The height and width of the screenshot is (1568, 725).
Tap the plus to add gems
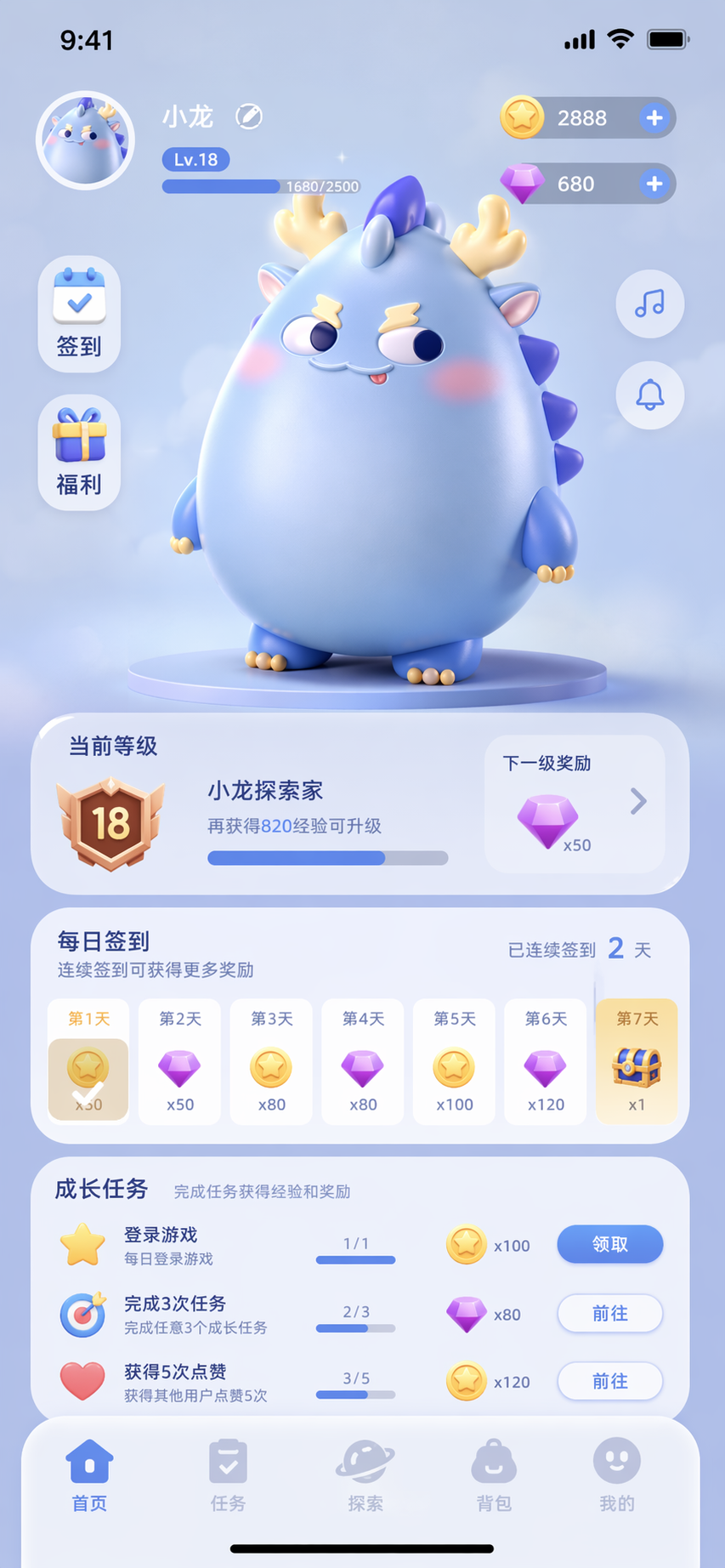653,184
